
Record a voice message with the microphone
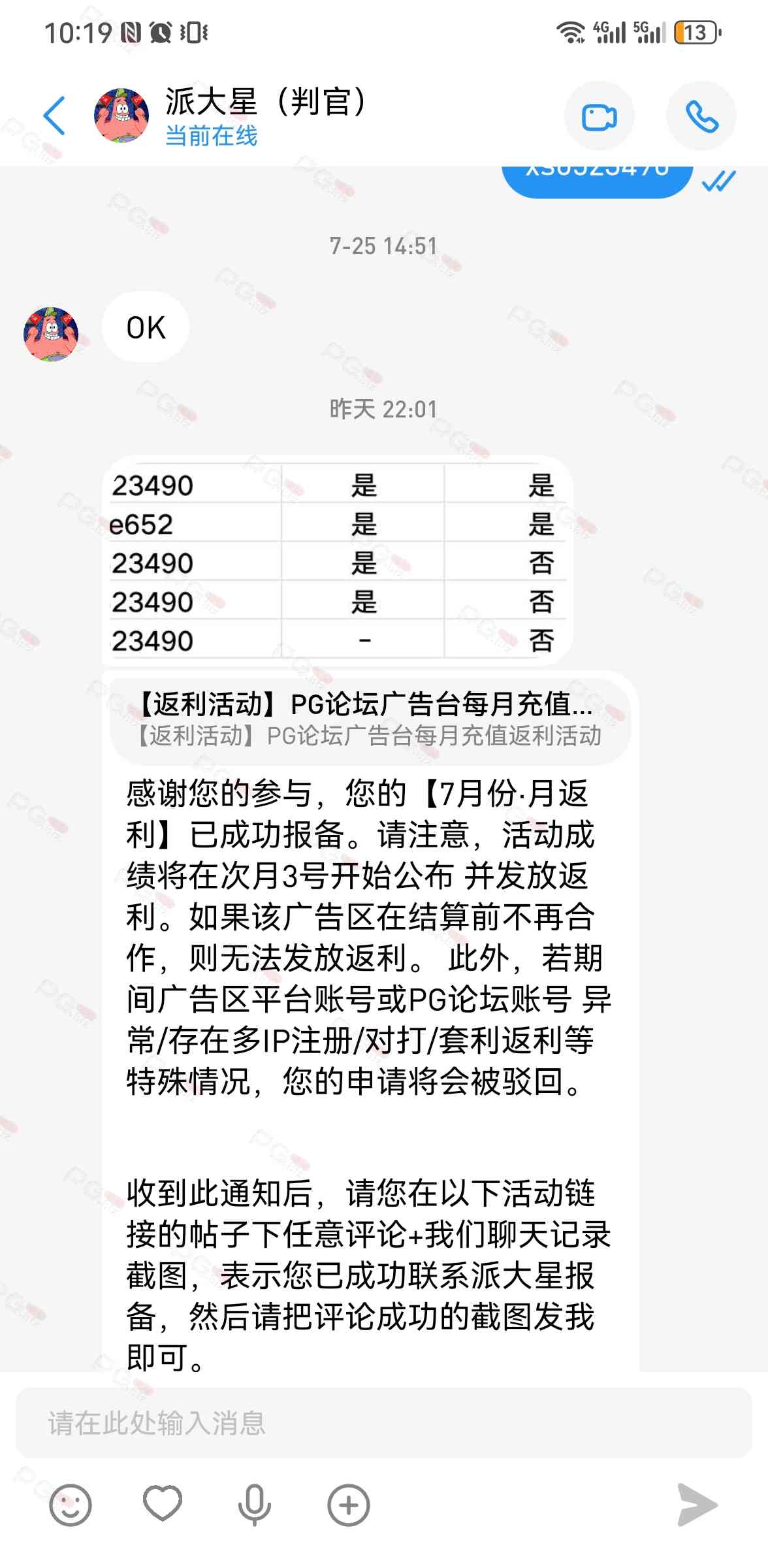pos(254,1505)
